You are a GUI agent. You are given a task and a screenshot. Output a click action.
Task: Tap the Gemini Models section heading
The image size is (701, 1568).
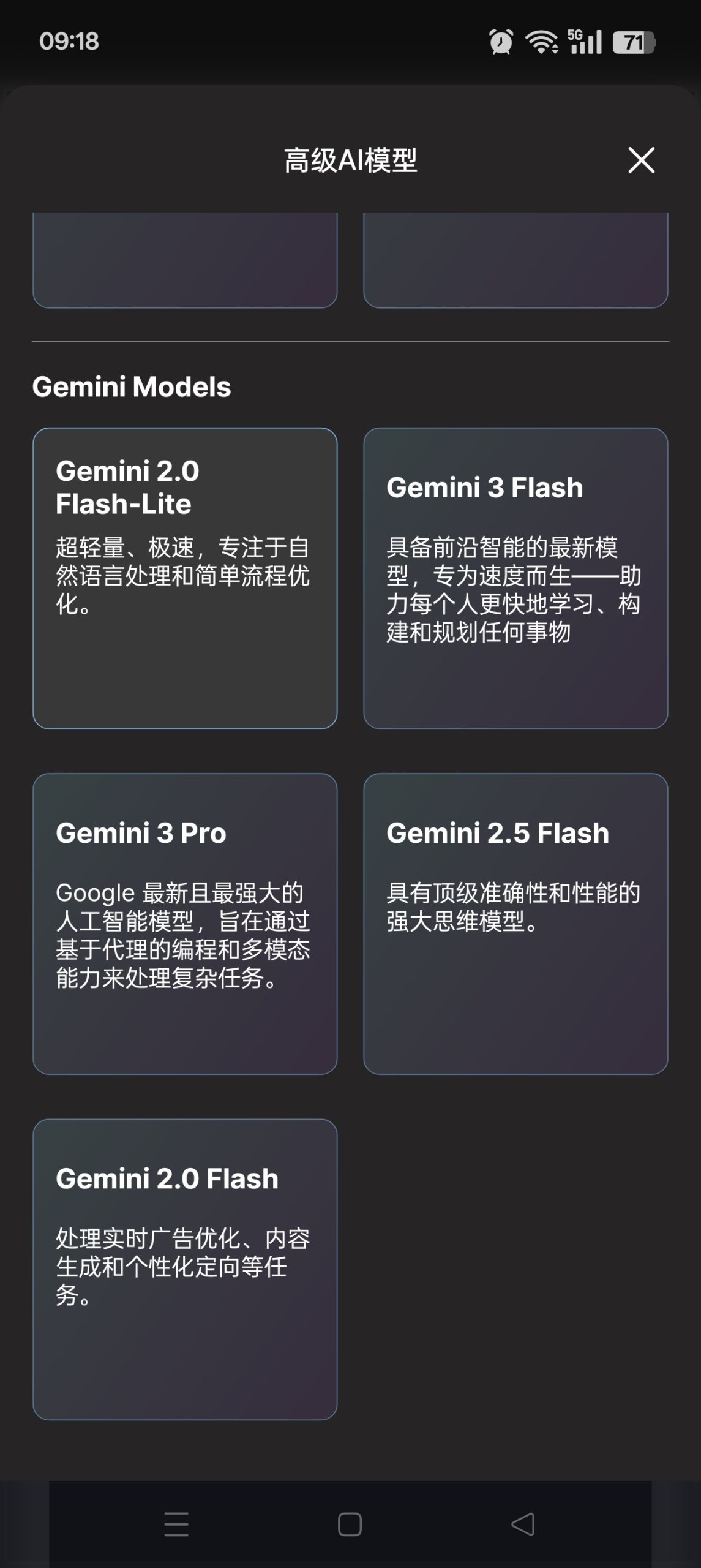[x=132, y=386]
